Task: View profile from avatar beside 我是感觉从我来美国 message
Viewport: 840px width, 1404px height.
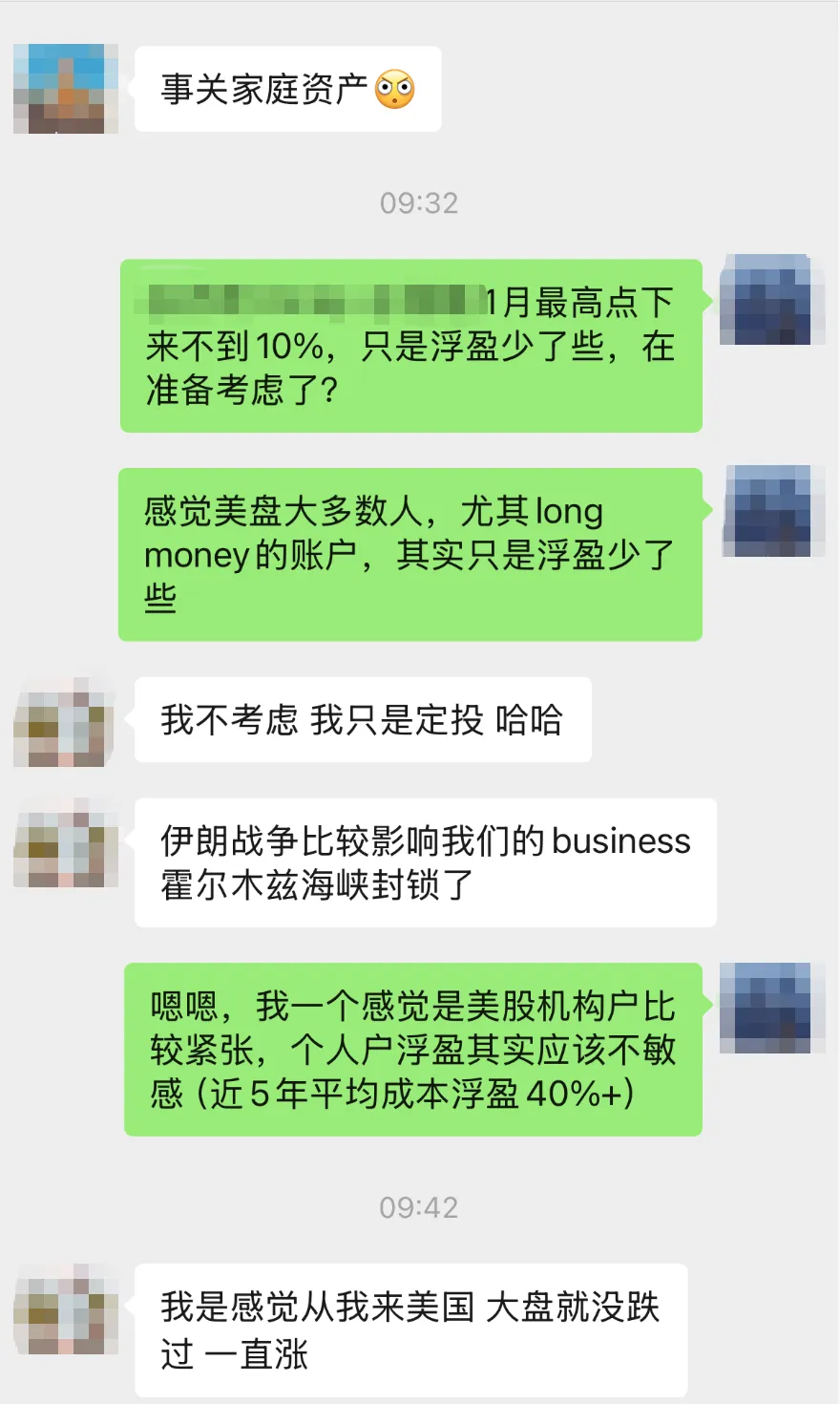Action: tap(65, 1308)
